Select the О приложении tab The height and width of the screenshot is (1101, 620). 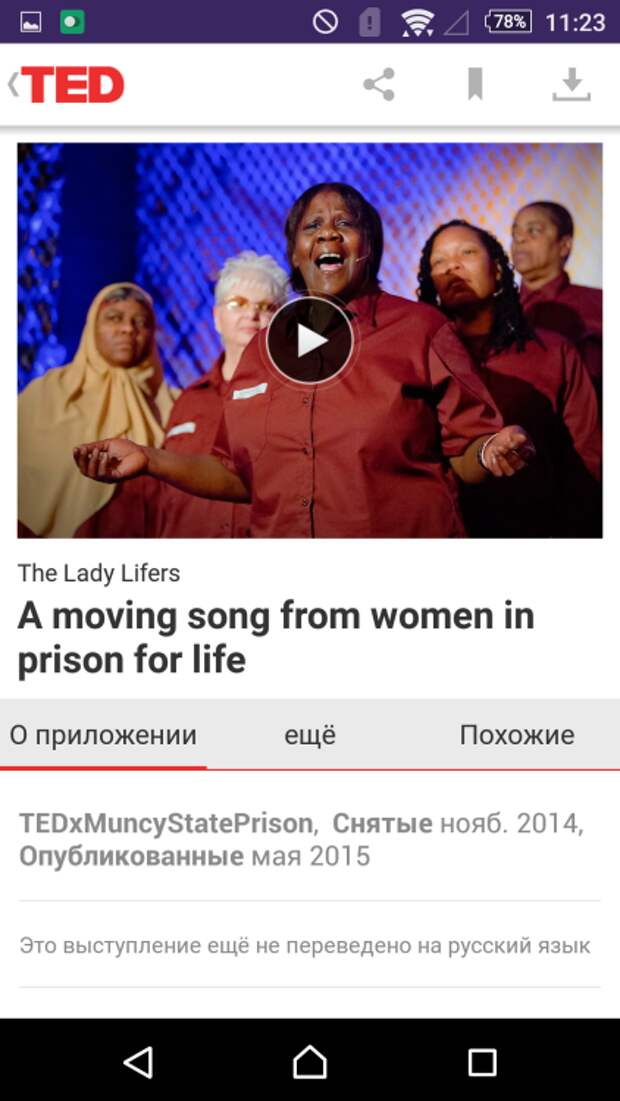[103, 735]
